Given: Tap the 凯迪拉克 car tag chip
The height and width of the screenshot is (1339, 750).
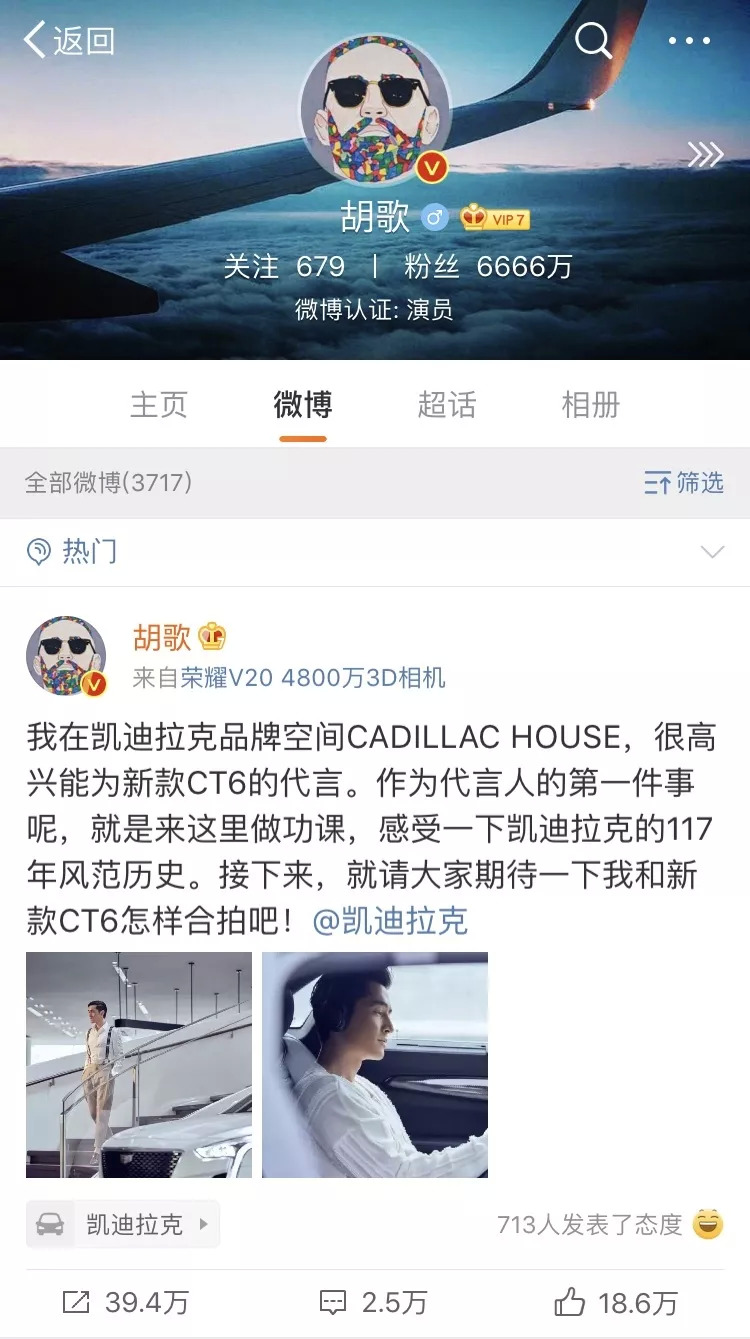Looking at the screenshot, I should click(123, 1224).
